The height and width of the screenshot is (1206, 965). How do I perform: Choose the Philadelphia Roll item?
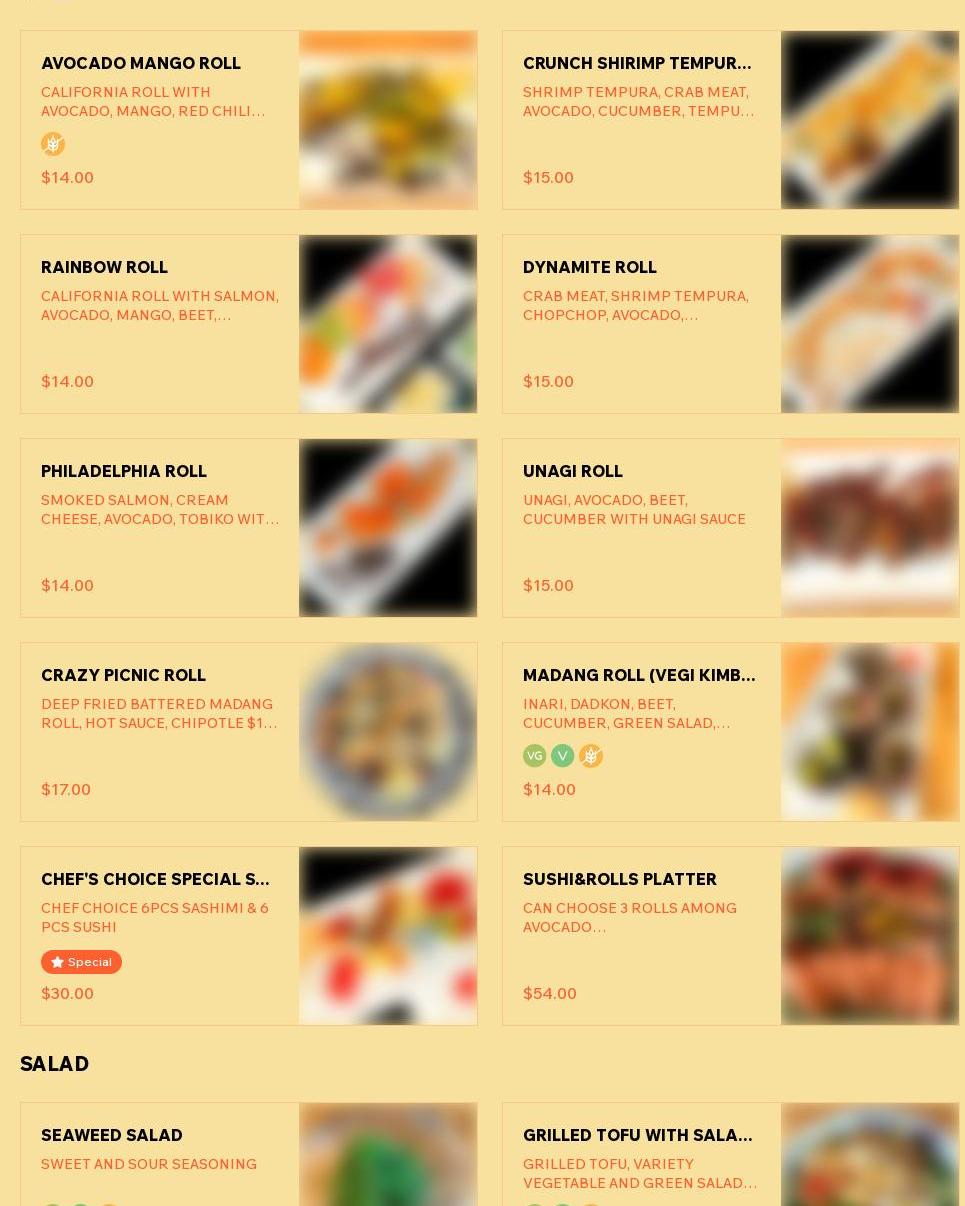pyautogui.click(x=248, y=528)
